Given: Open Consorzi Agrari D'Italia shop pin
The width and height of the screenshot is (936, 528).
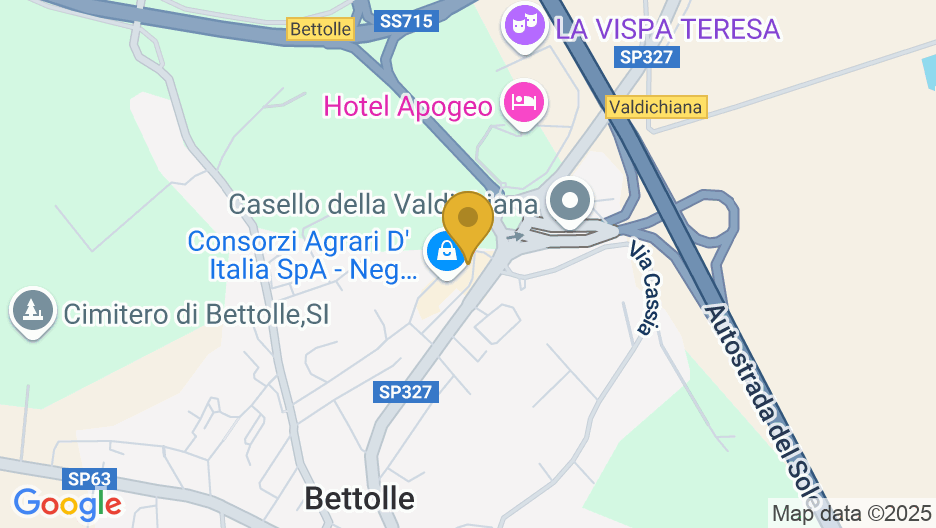Looking at the screenshot, I should pyautogui.click(x=445, y=250).
